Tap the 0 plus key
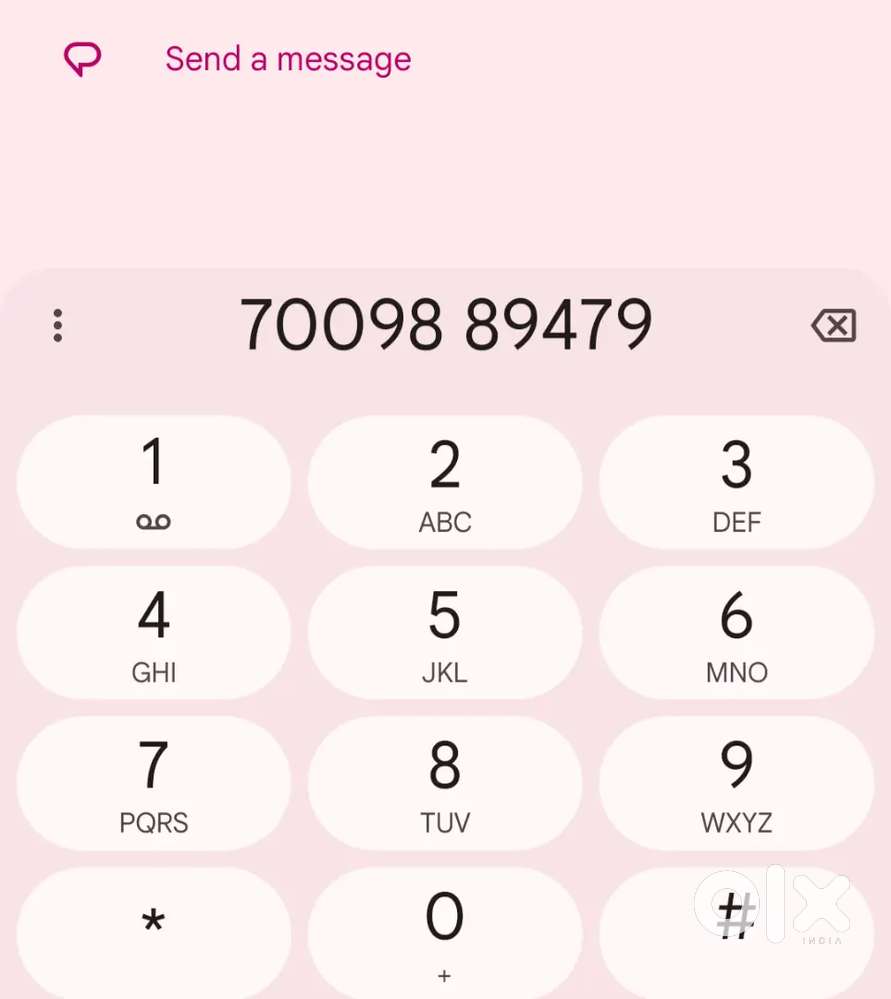This screenshot has width=891, height=999. pos(445,933)
